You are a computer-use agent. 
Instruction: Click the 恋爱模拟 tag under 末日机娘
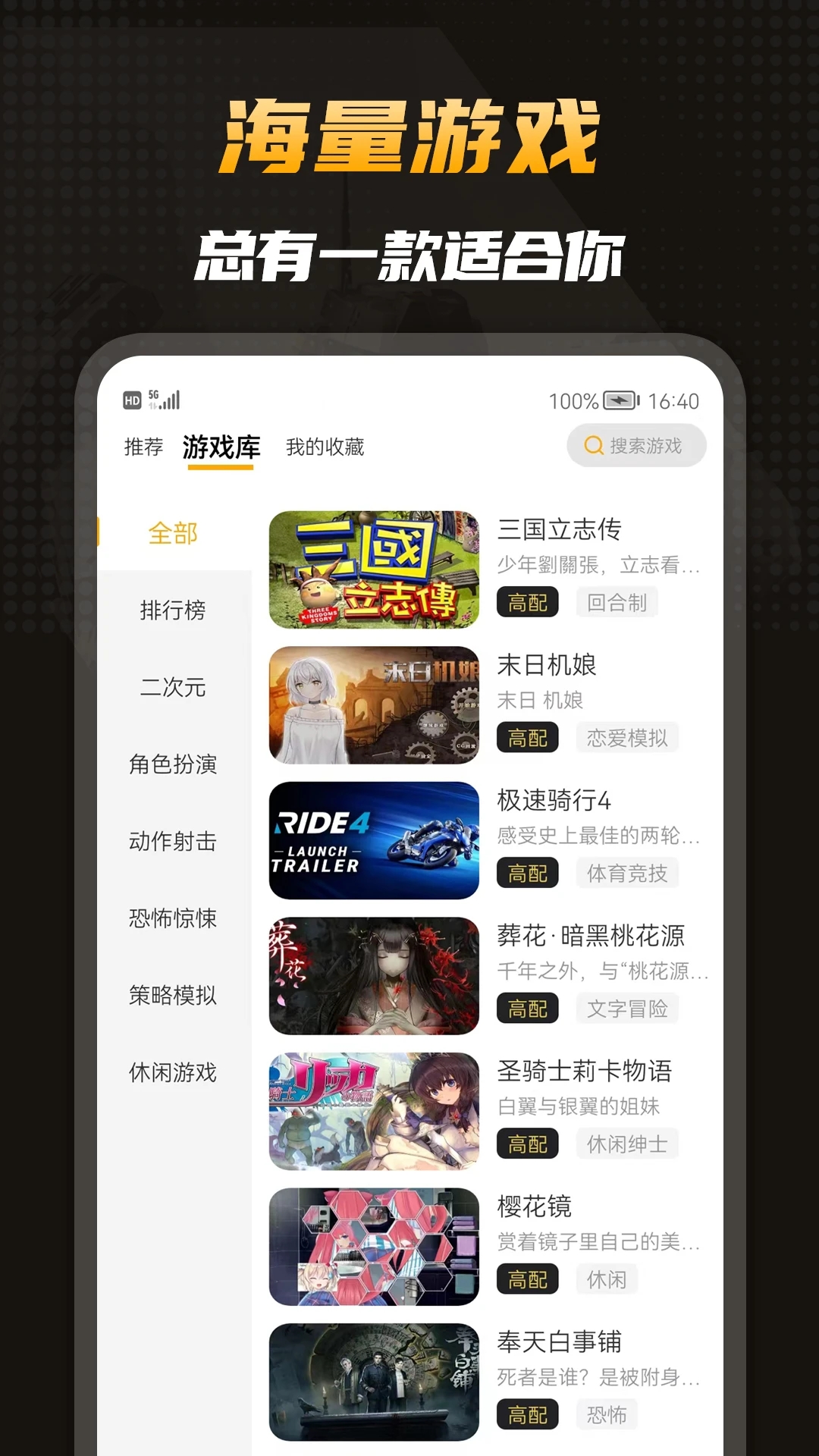pyautogui.click(x=628, y=737)
